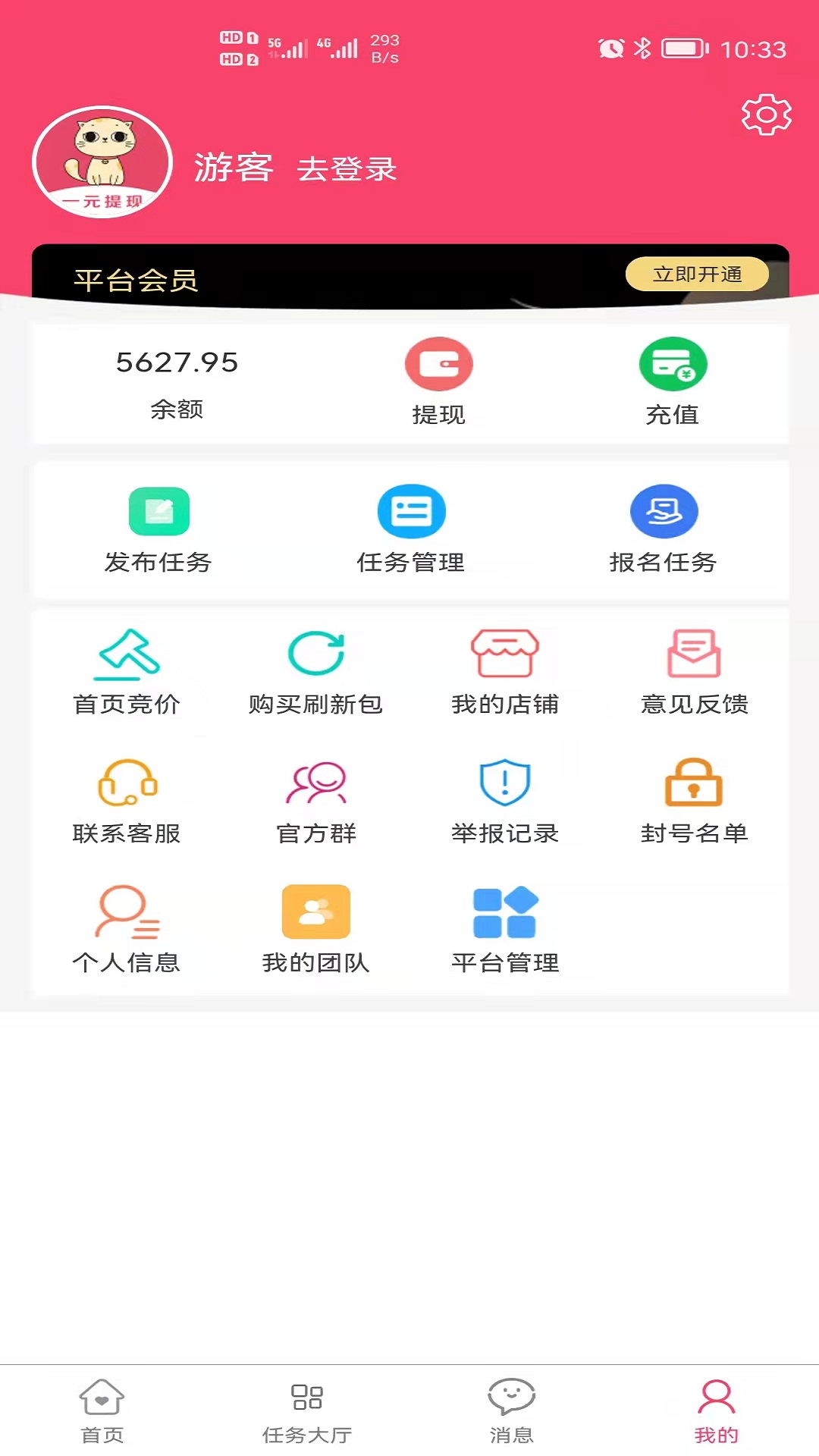Open 平台管理 platform management

505,929
